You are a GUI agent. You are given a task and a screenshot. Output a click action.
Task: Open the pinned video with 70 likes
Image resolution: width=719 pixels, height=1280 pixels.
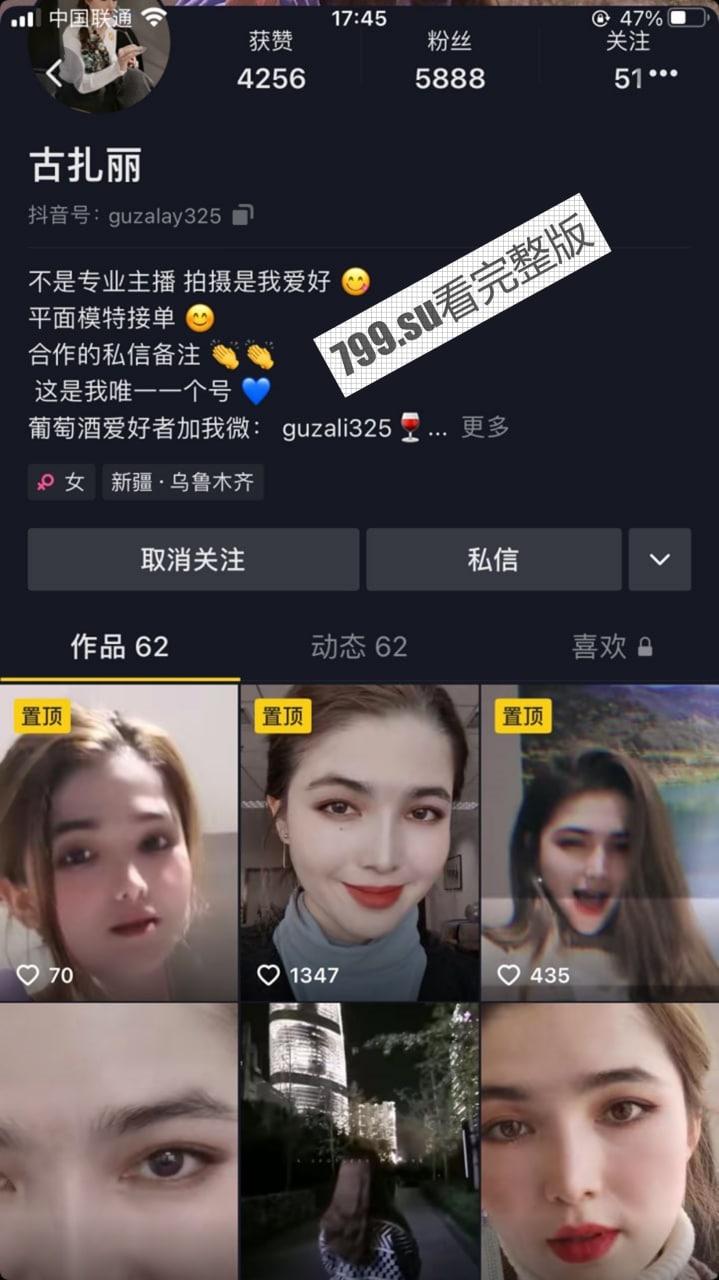tap(119, 842)
